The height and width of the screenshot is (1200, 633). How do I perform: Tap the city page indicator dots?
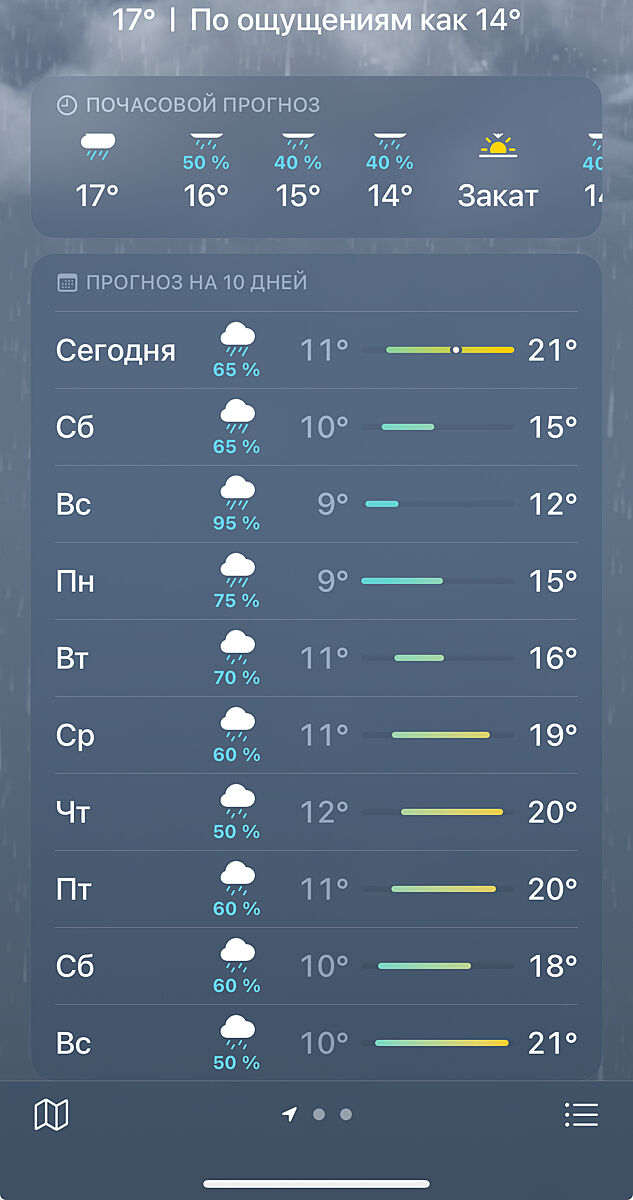[x=319, y=1114]
